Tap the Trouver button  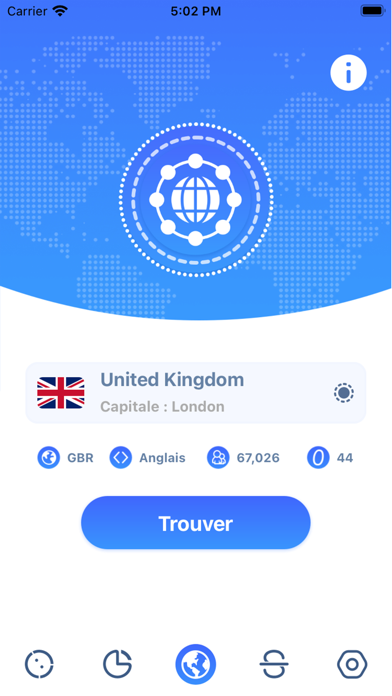[x=196, y=523]
